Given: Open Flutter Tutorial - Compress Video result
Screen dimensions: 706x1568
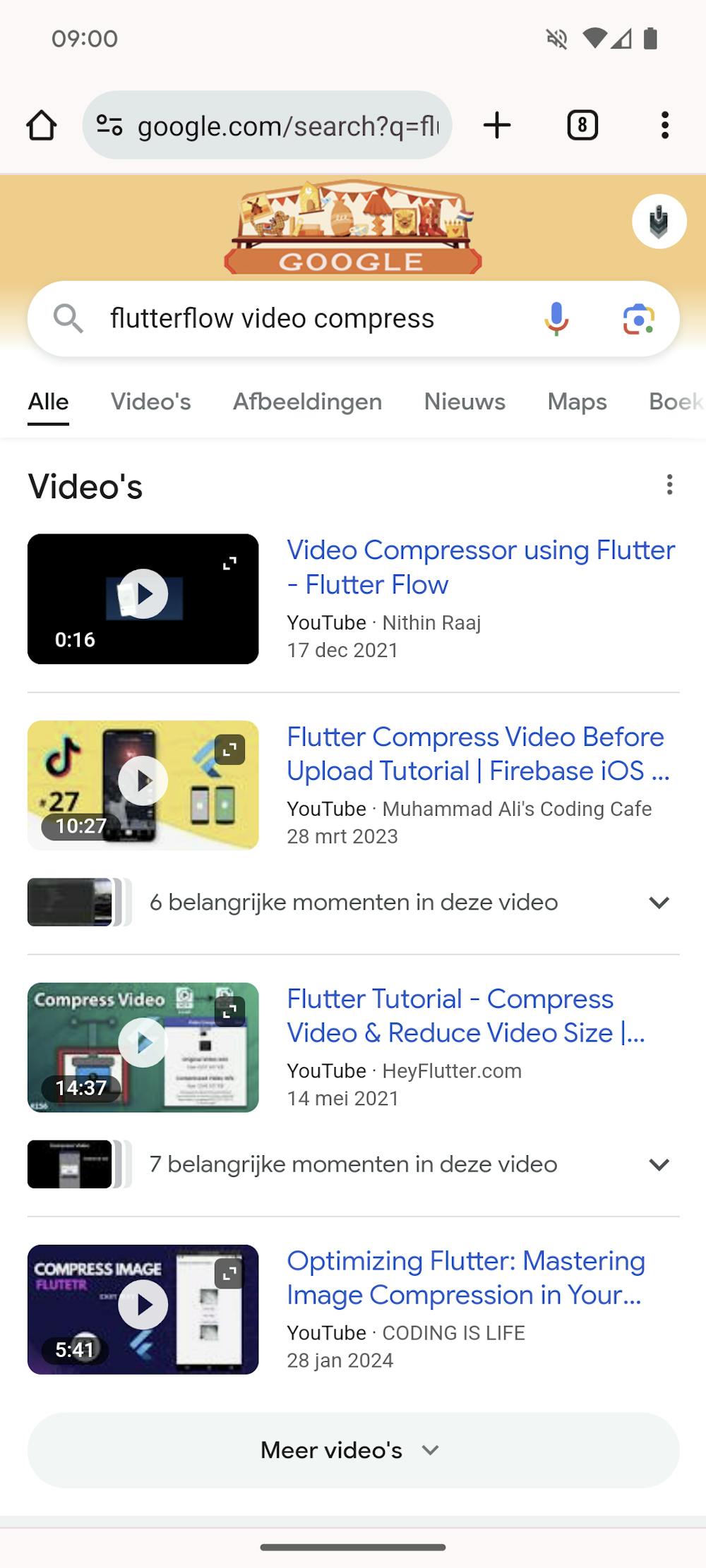Looking at the screenshot, I should tap(465, 1015).
